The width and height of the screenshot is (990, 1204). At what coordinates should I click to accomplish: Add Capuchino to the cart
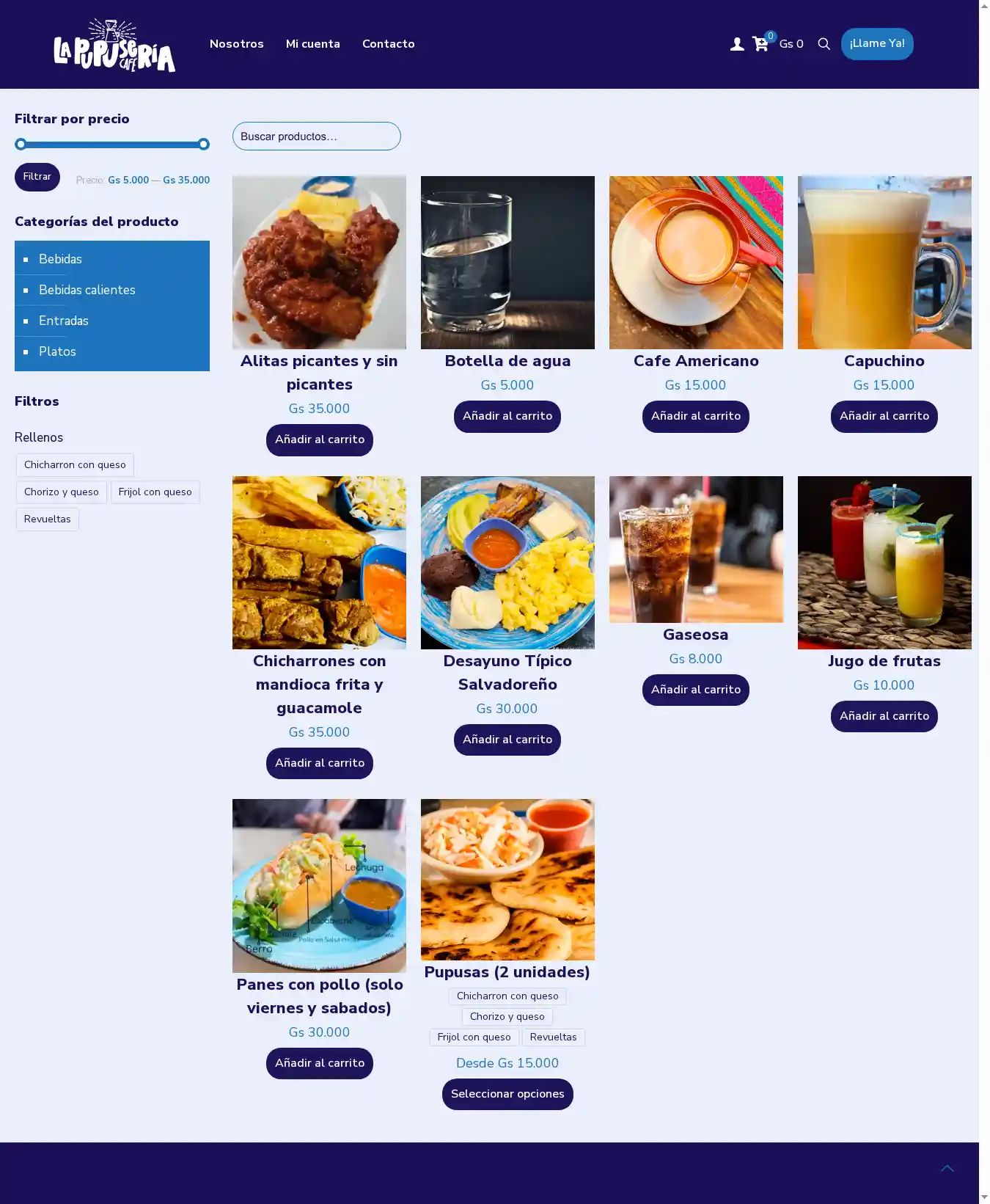[x=884, y=416]
